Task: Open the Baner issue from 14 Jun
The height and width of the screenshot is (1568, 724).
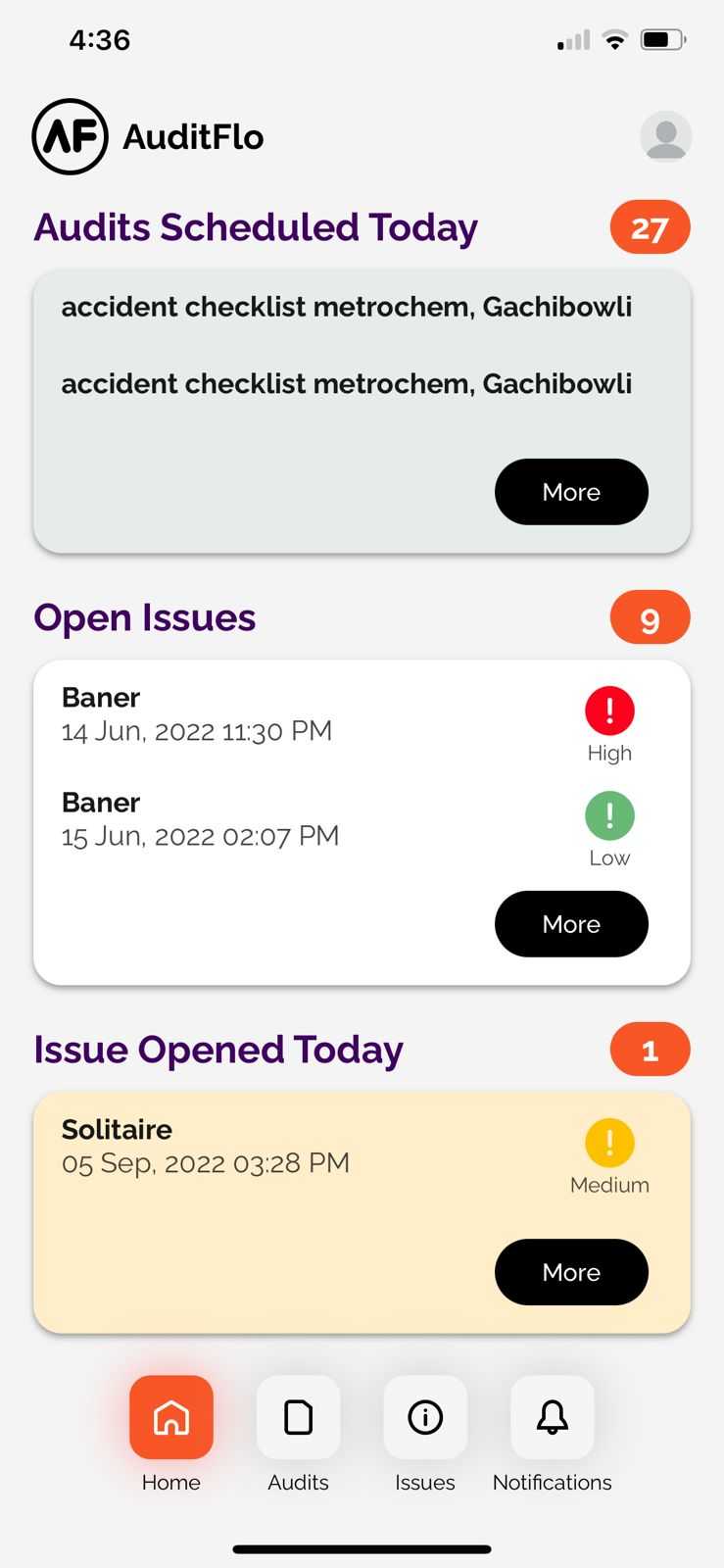Action: [x=196, y=713]
